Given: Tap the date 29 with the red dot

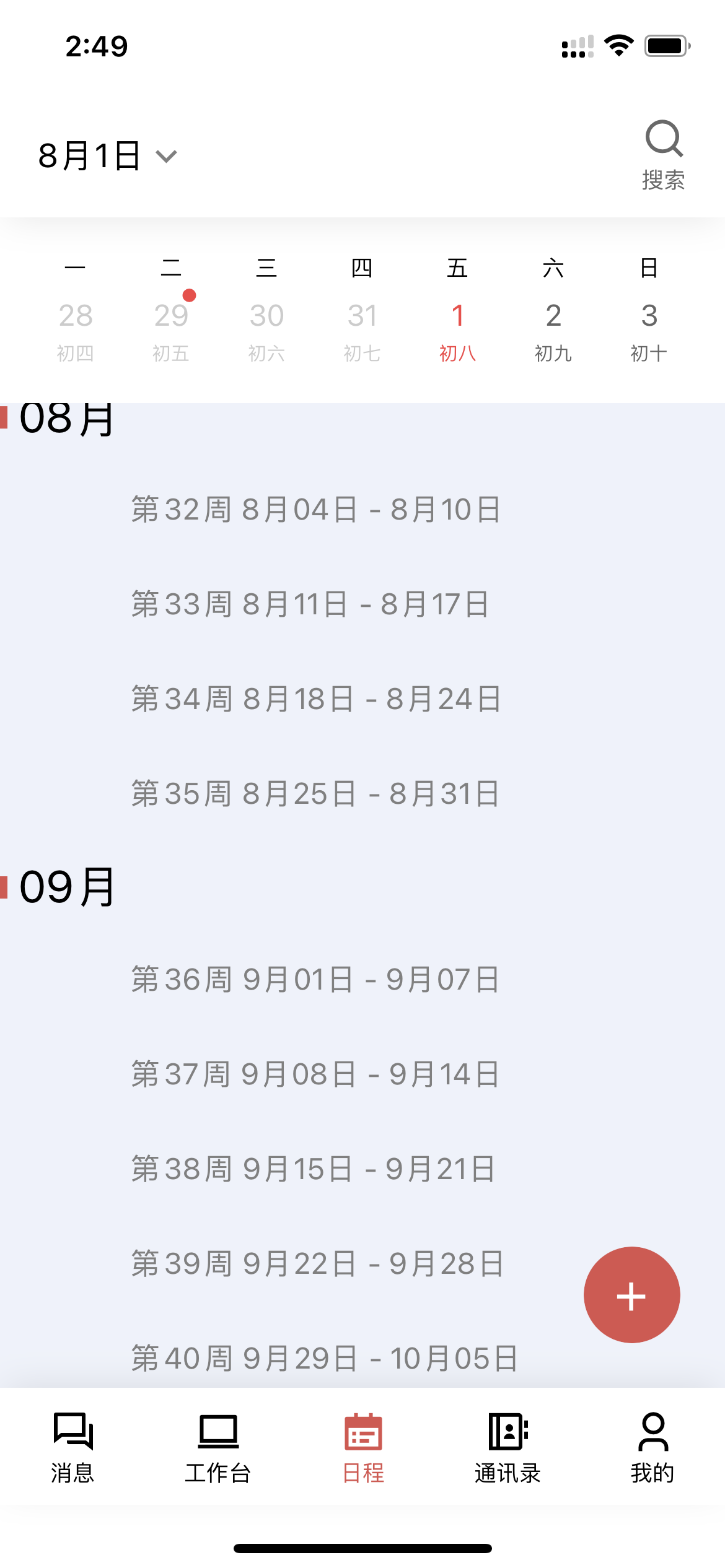Looking at the screenshot, I should [x=172, y=316].
